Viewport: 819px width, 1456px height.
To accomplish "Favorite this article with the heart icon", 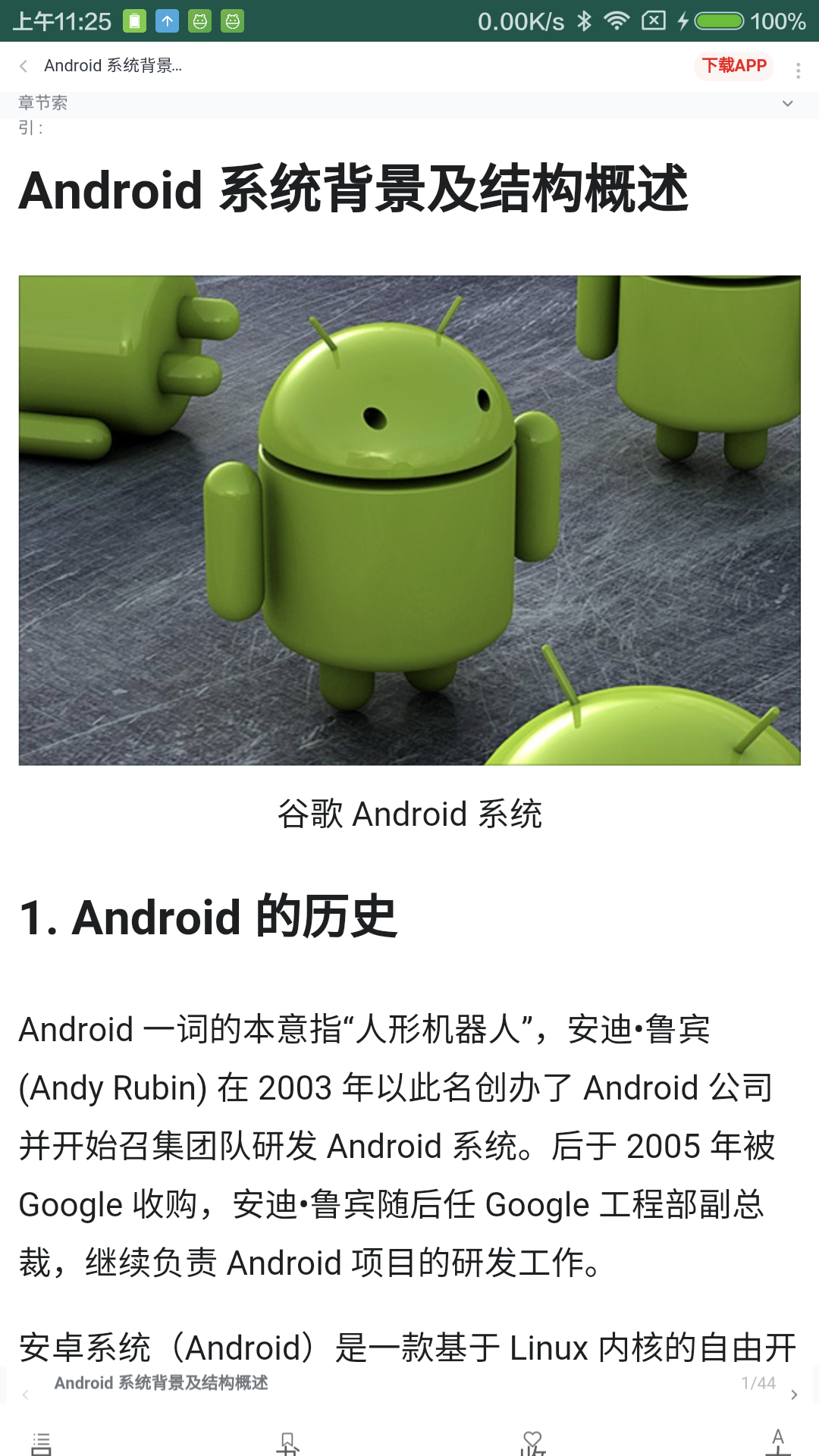I will pyautogui.click(x=532, y=1442).
